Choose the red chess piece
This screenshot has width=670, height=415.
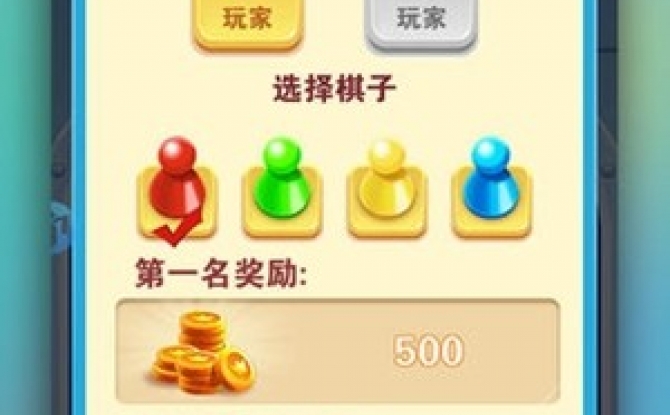coord(177,188)
